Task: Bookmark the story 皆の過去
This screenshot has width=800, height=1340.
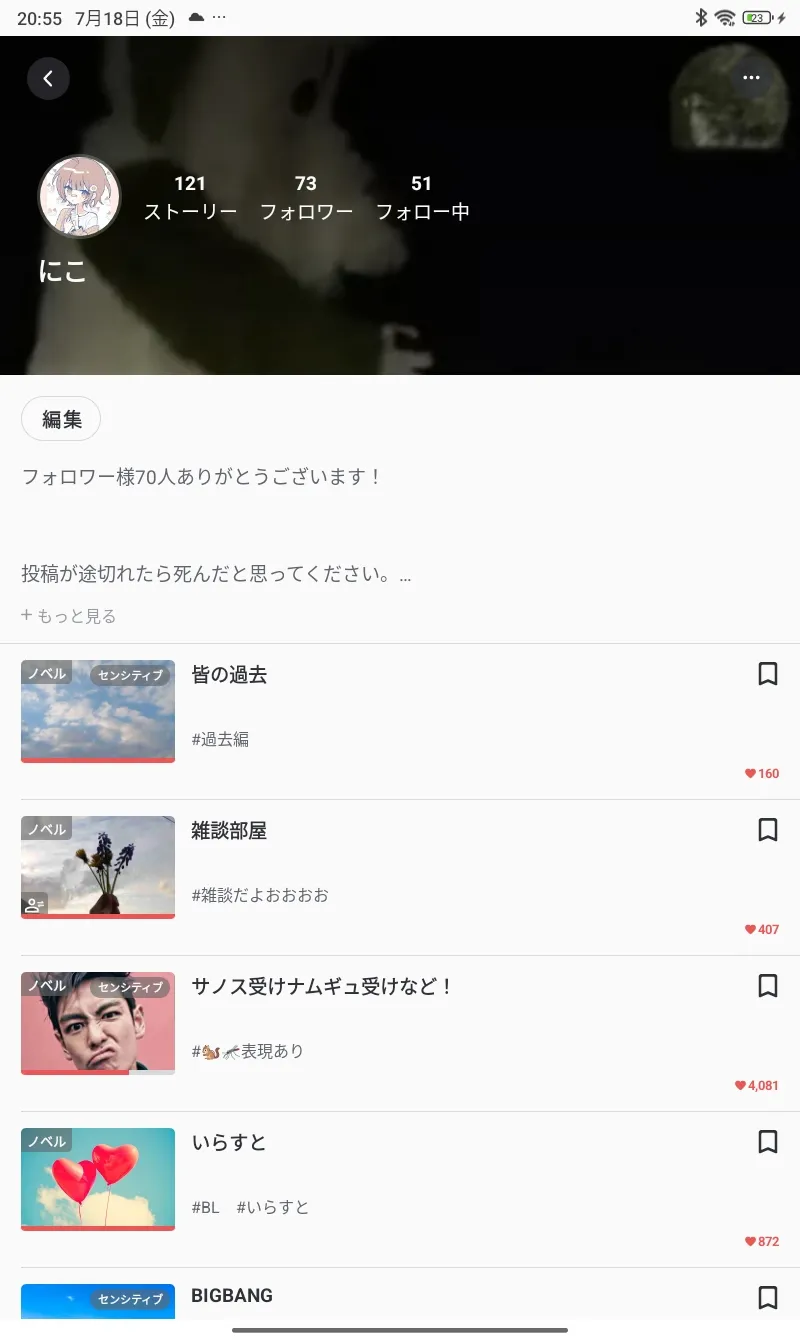Action: click(767, 674)
